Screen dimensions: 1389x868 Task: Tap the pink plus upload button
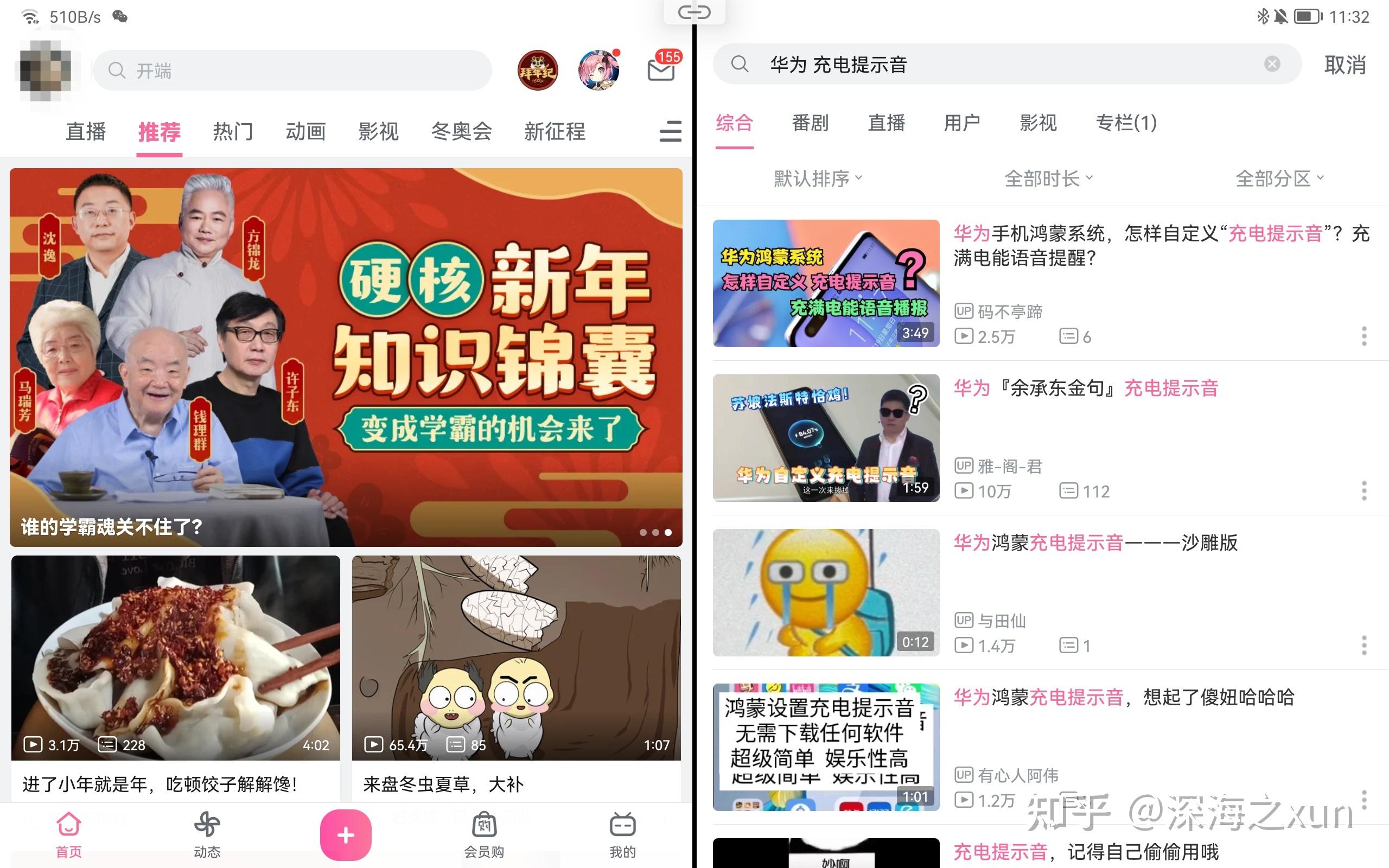346,835
